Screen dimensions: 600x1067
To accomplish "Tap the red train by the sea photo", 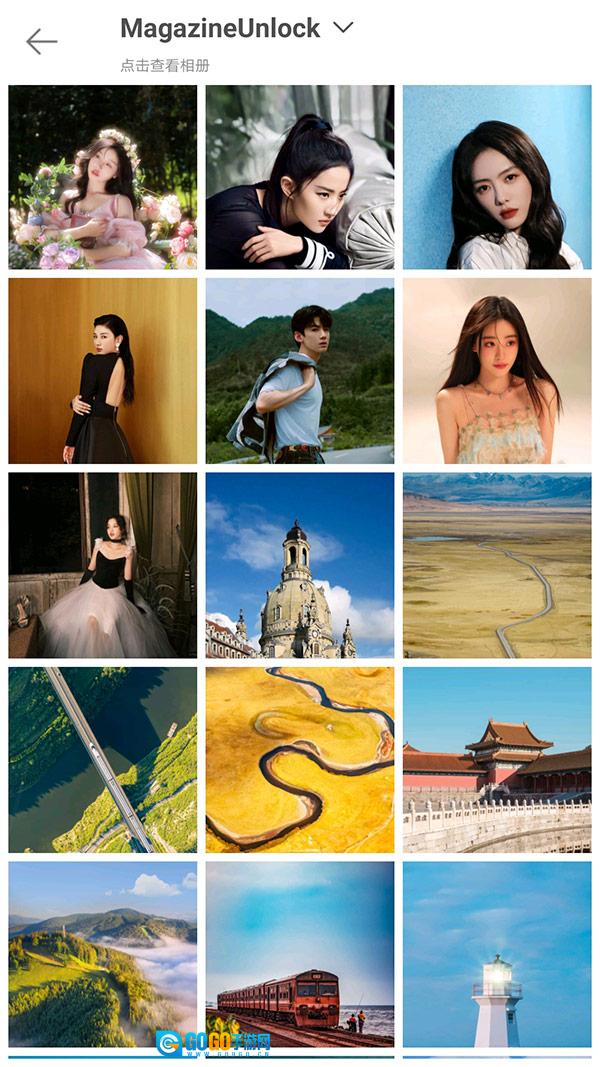I will (300, 953).
